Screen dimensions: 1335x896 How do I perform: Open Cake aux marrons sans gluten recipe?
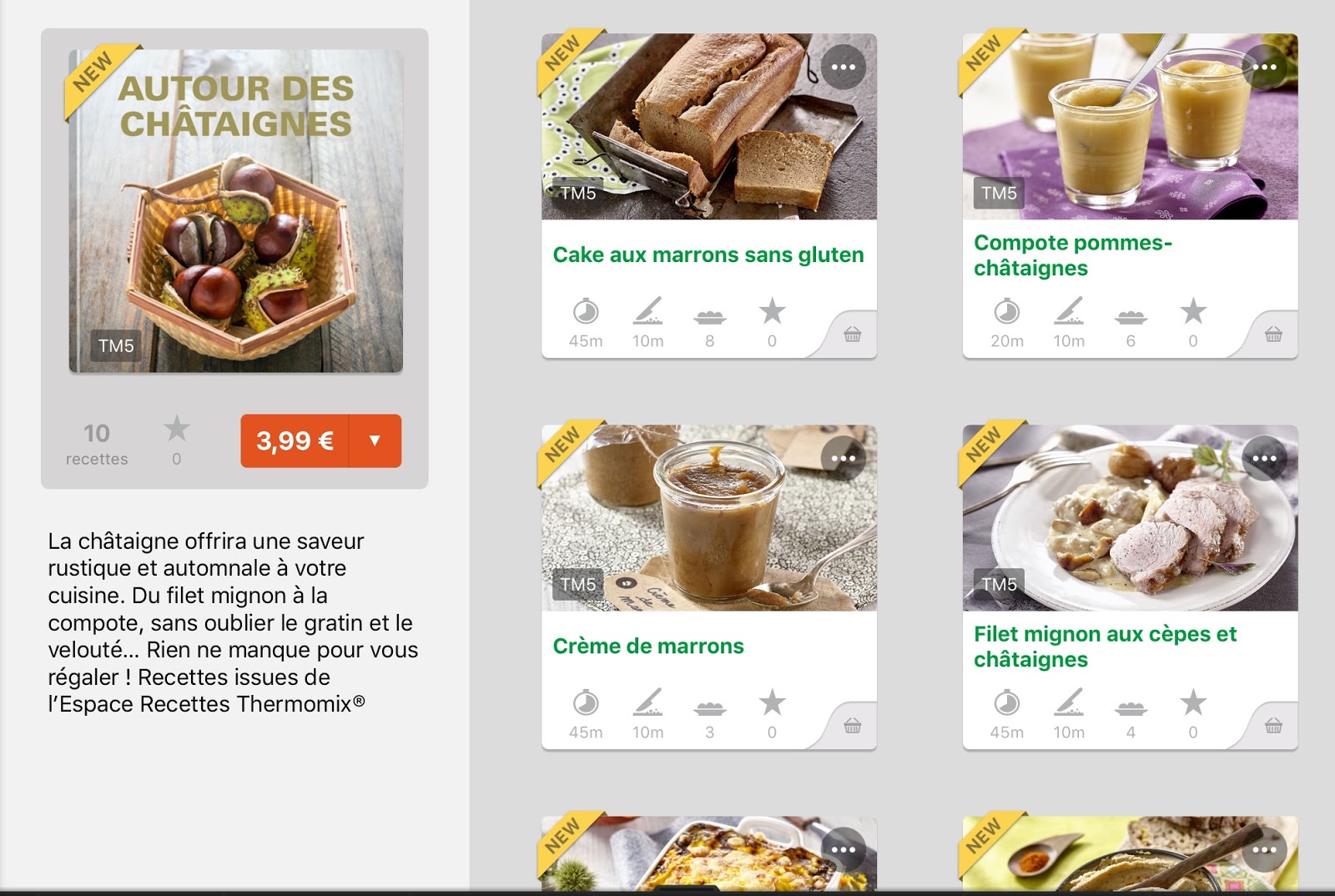(x=708, y=254)
